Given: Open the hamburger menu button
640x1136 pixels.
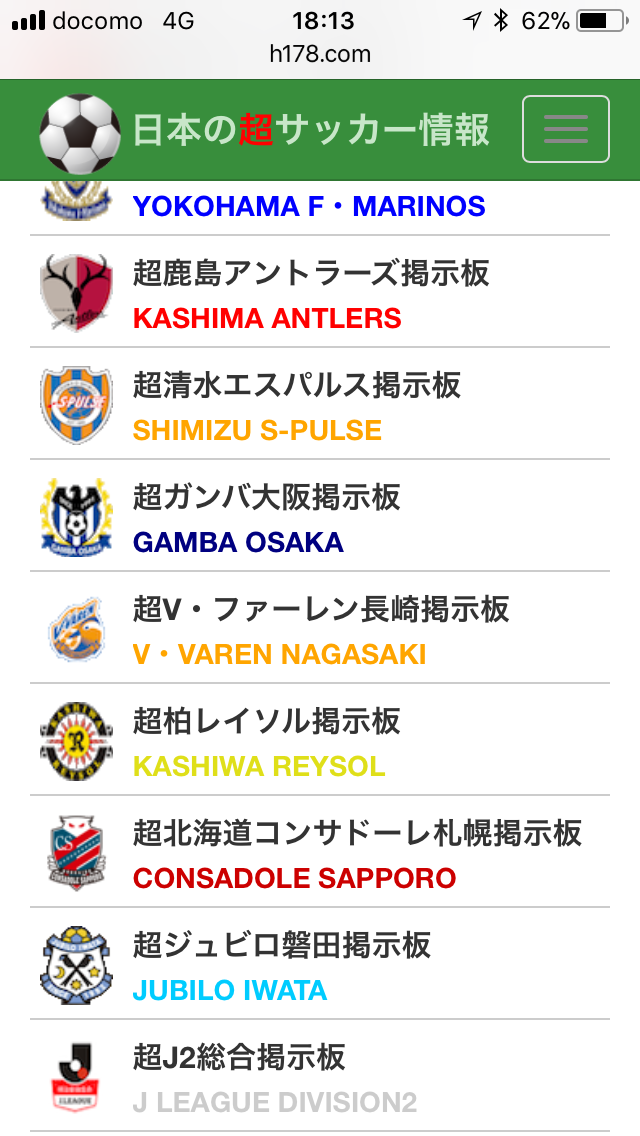Looking at the screenshot, I should coord(565,129).
